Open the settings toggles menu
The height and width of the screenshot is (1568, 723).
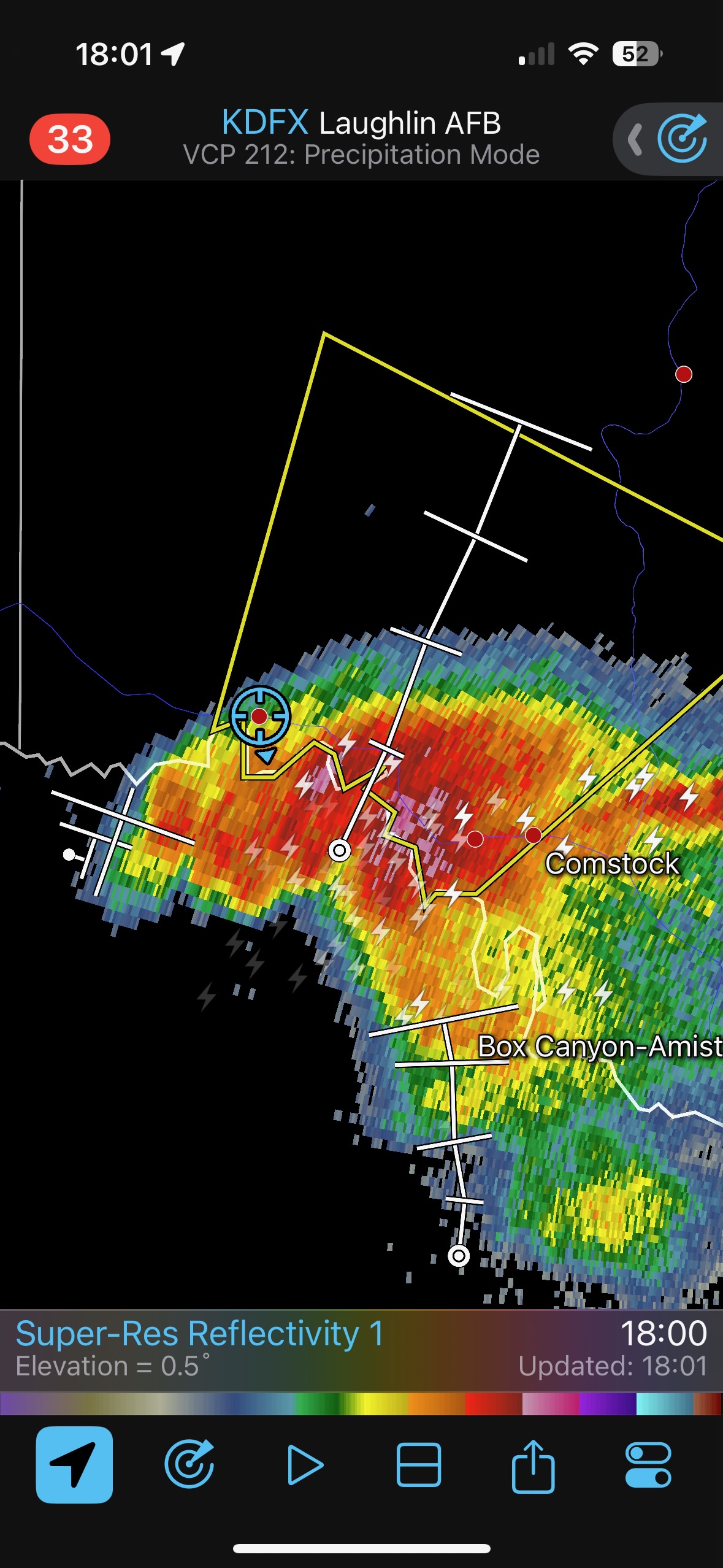(x=648, y=1464)
